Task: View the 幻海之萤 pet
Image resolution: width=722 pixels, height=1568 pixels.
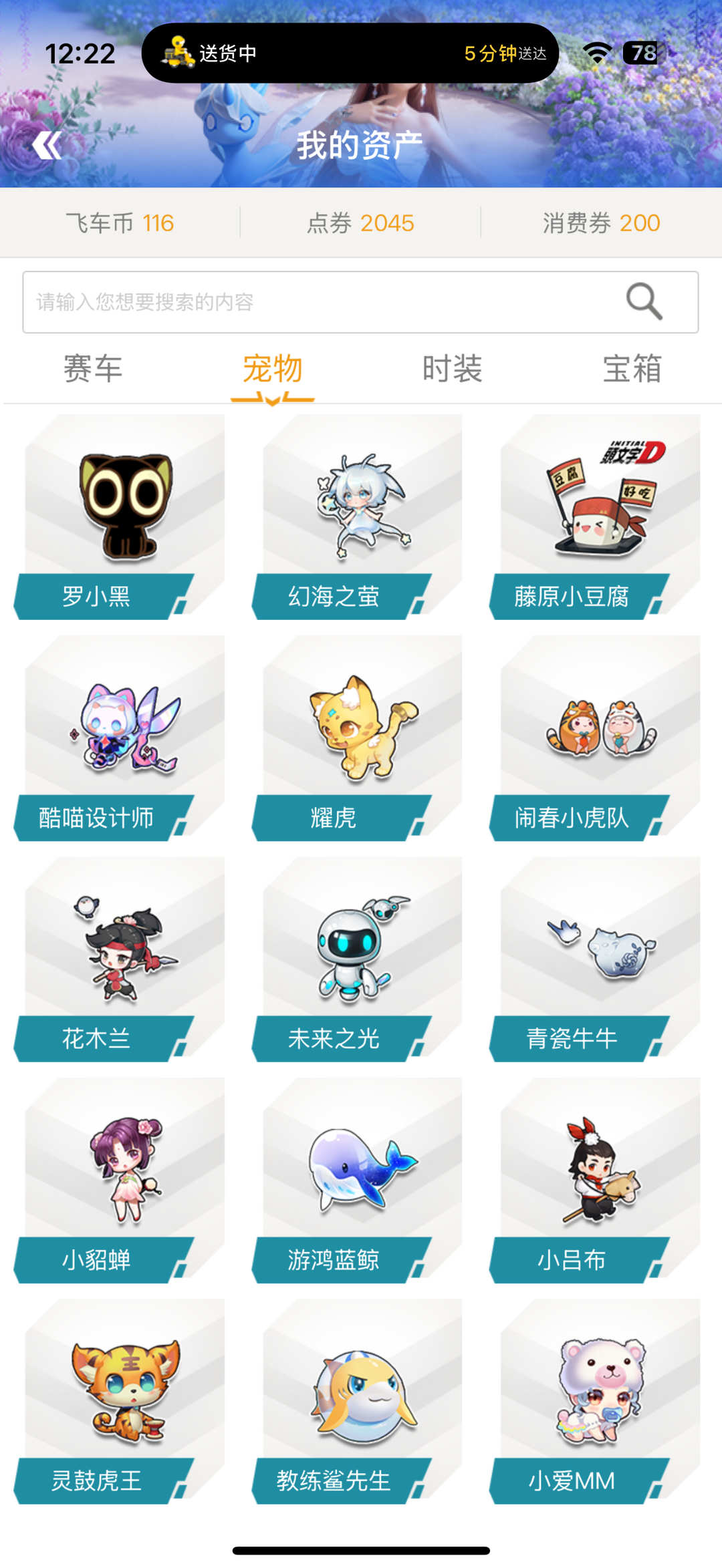Action: tap(358, 517)
